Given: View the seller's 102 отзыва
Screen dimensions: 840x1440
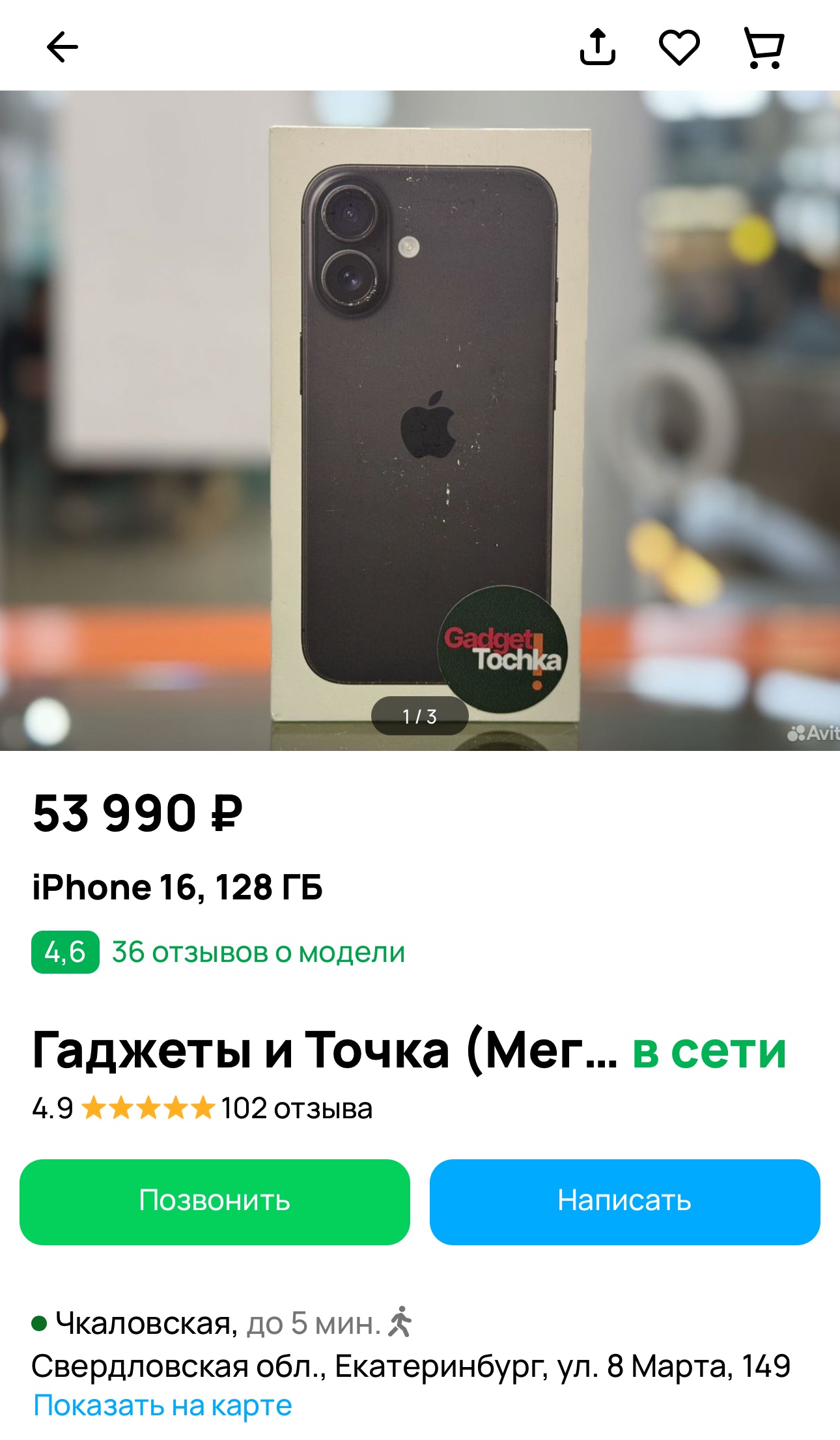Looking at the screenshot, I should click(x=296, y=1108).
